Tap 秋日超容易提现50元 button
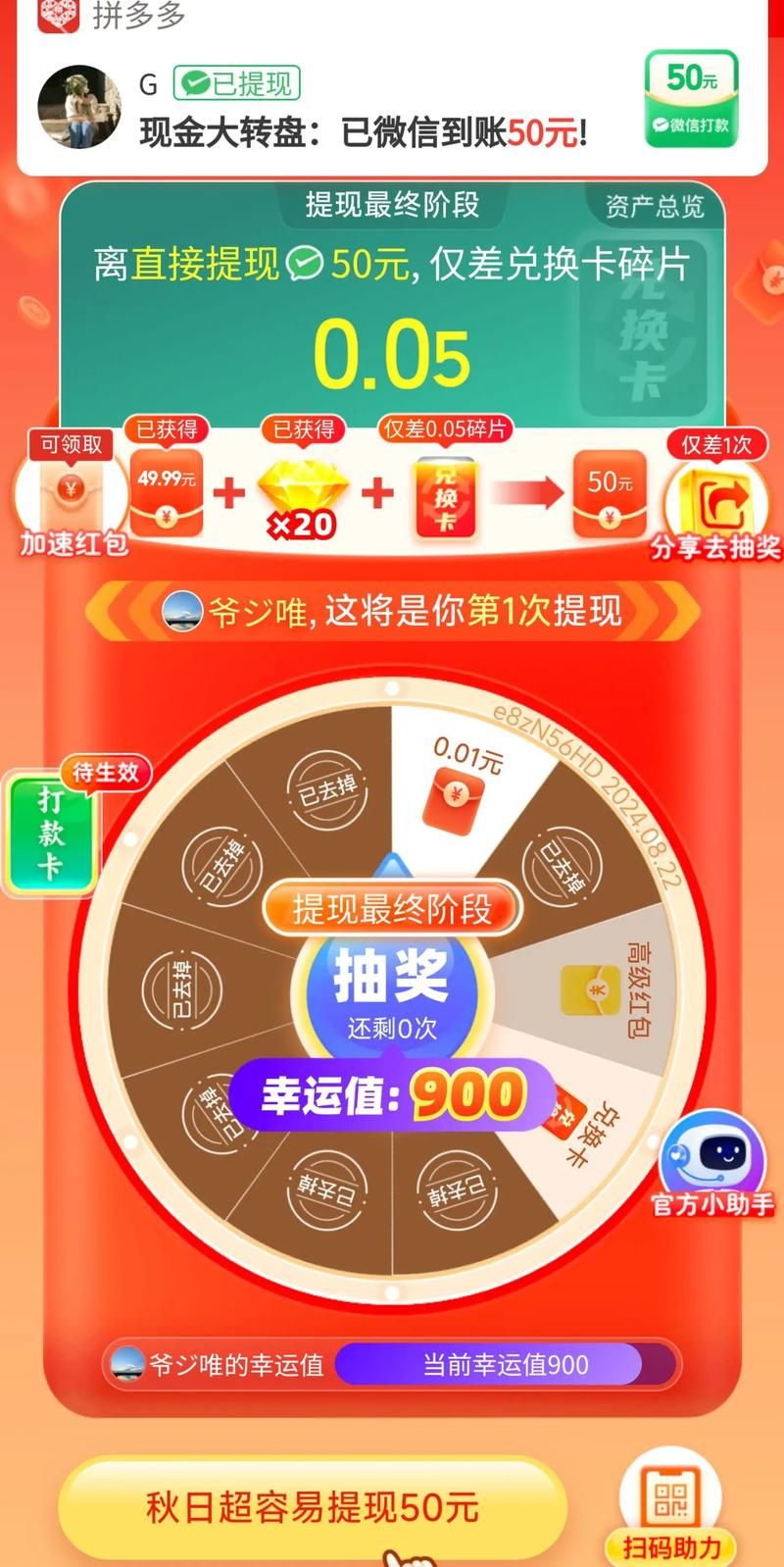The height and width of the screenshot is (1567, 784). (x=312, y=1506)
